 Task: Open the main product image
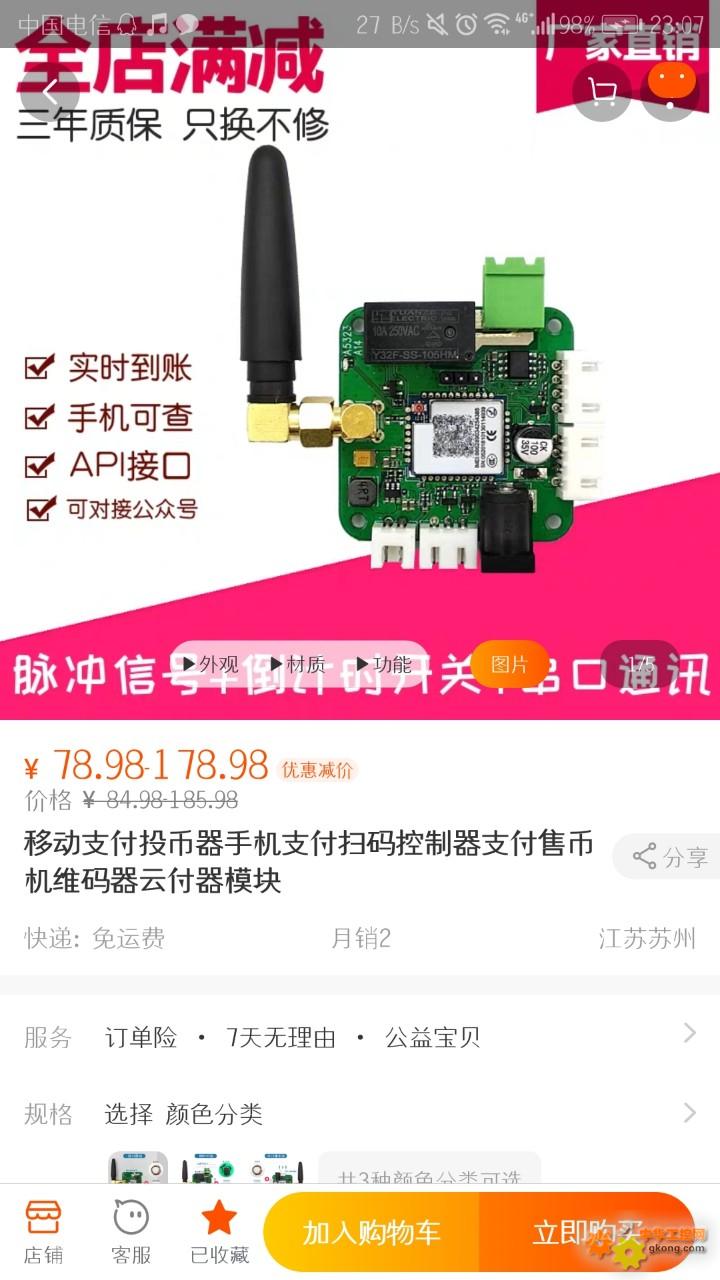(360, 360)
